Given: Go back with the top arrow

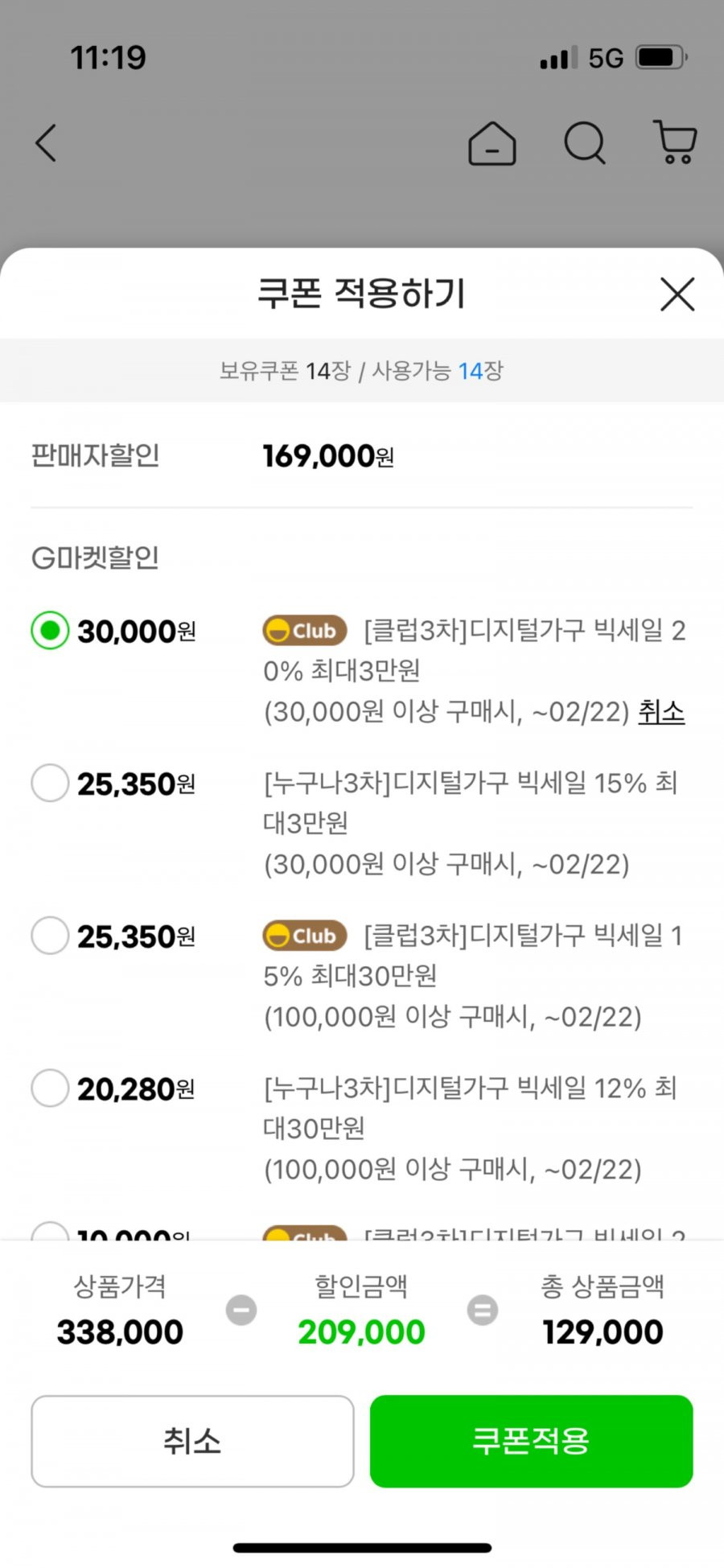Looking at the screenshot, I should (46, 143).
